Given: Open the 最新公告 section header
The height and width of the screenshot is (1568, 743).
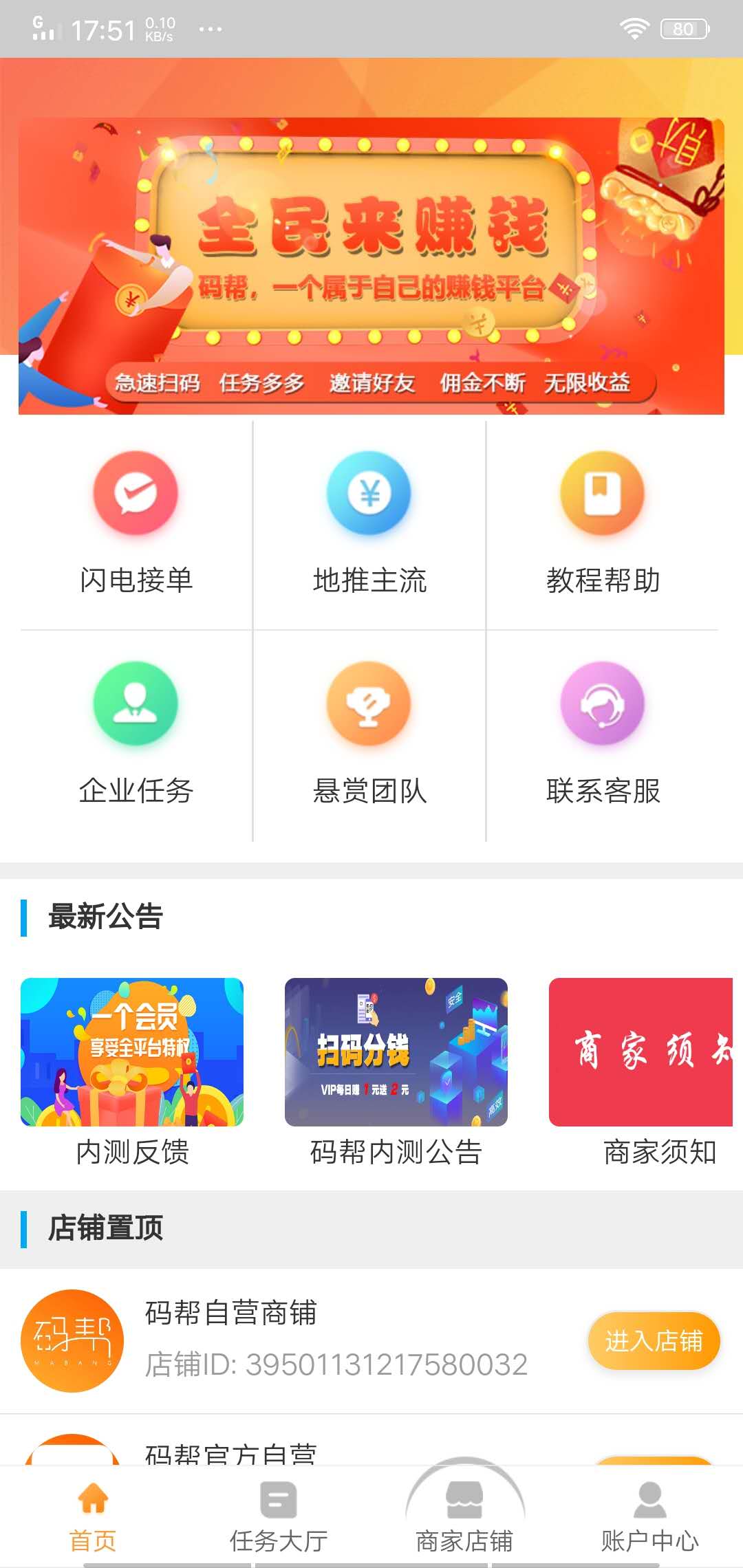Looking at the screenshot, I should tap(107, 916).
